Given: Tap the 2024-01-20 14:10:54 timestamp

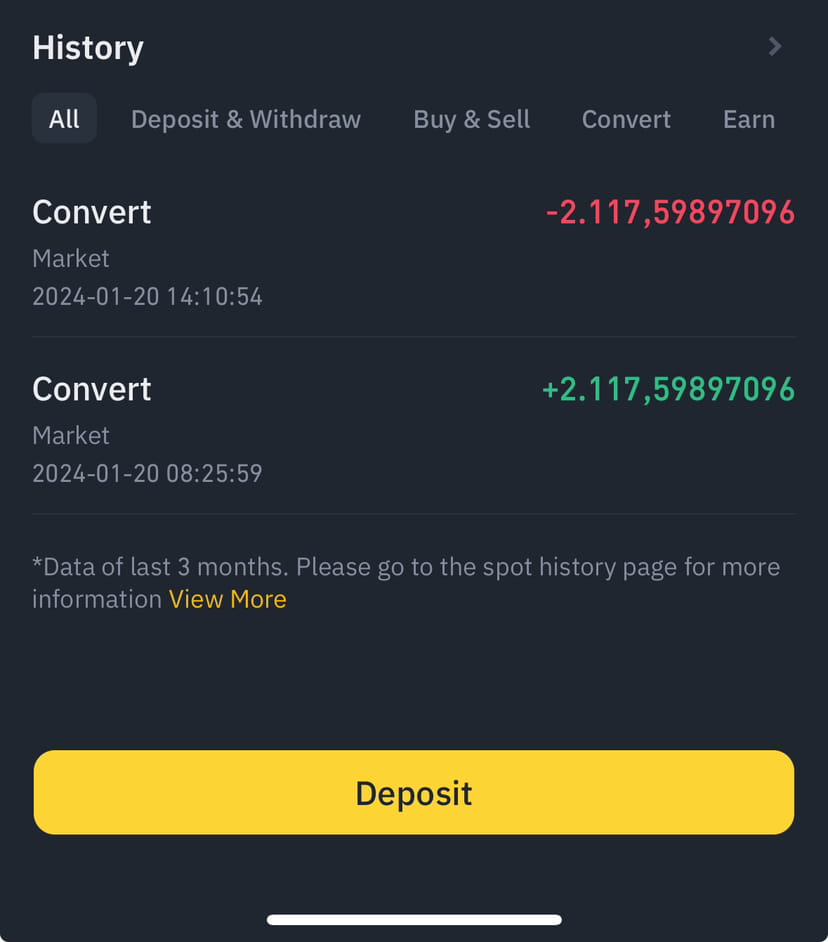Looking at the screenshot, I should pos(147,296).
